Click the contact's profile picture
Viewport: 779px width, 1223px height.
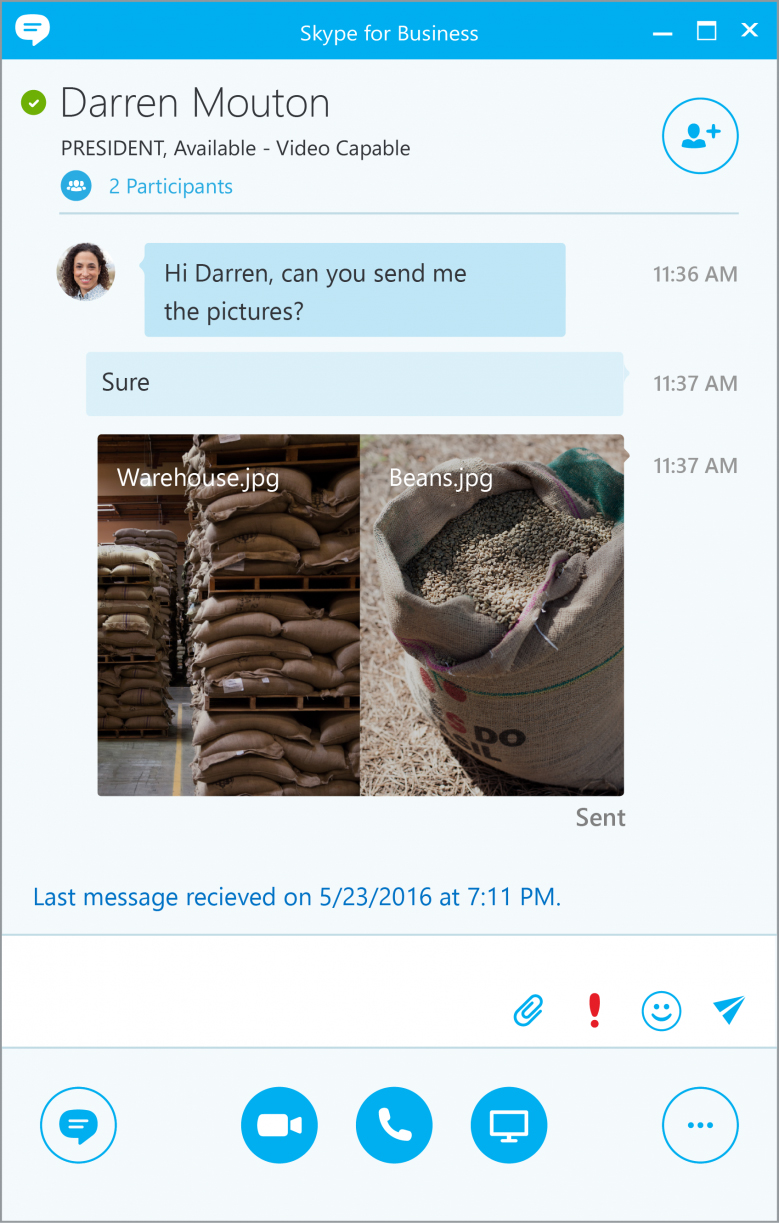click(x=86, y=271)
